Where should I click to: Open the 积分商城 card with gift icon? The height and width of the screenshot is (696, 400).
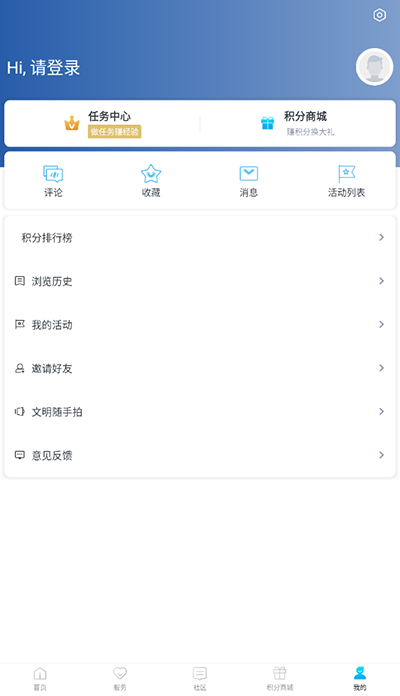click(x=298, y=123)
